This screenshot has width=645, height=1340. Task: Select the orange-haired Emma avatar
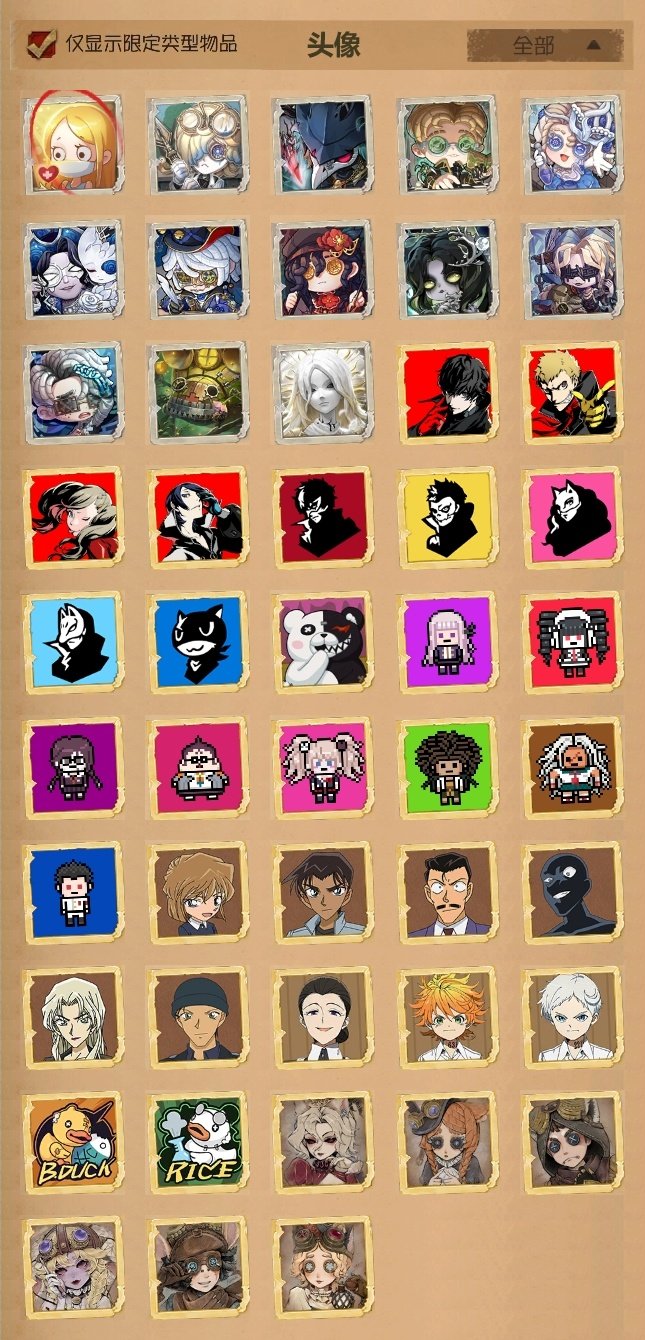click(447, 1017)
